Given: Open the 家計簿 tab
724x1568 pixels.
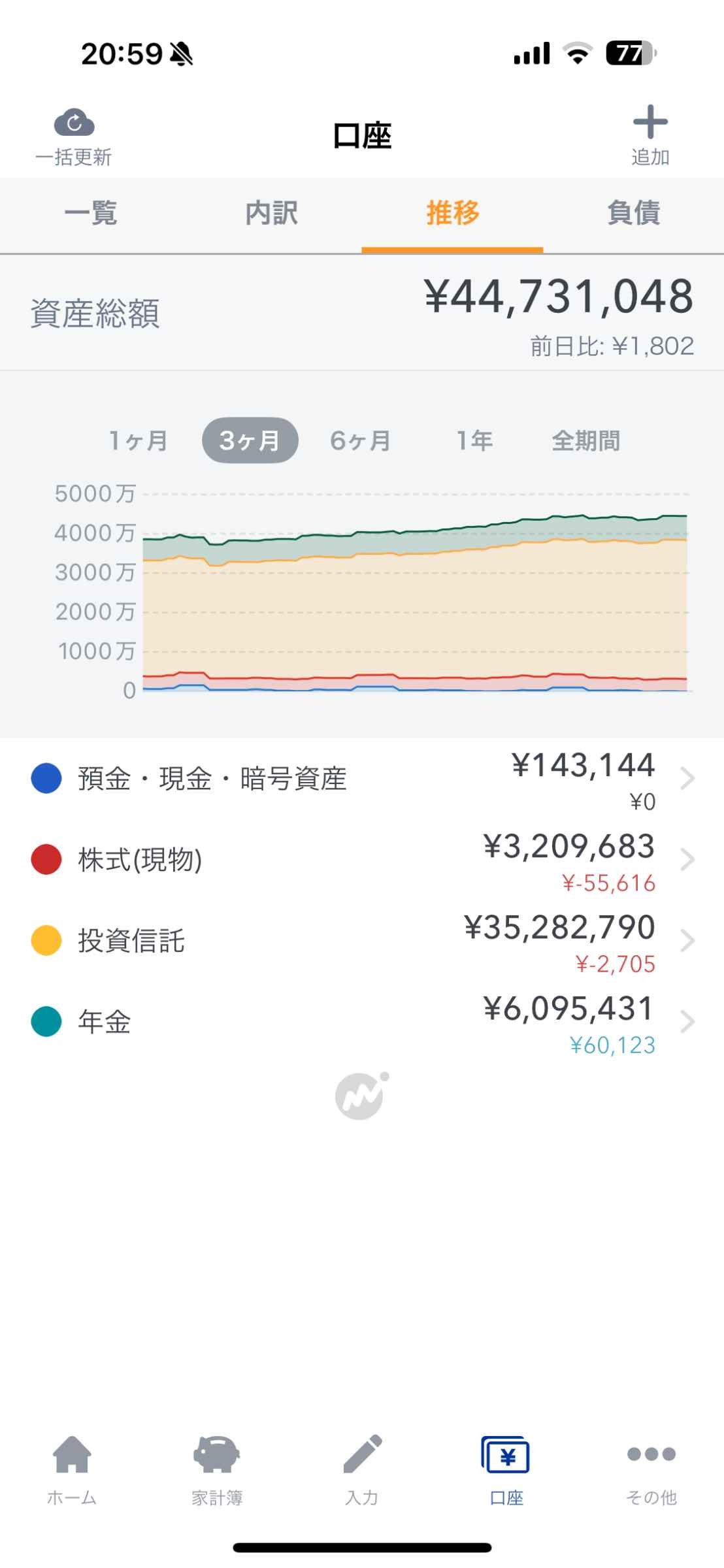Looking at the screenshot, I should [x=217, y=1469].
